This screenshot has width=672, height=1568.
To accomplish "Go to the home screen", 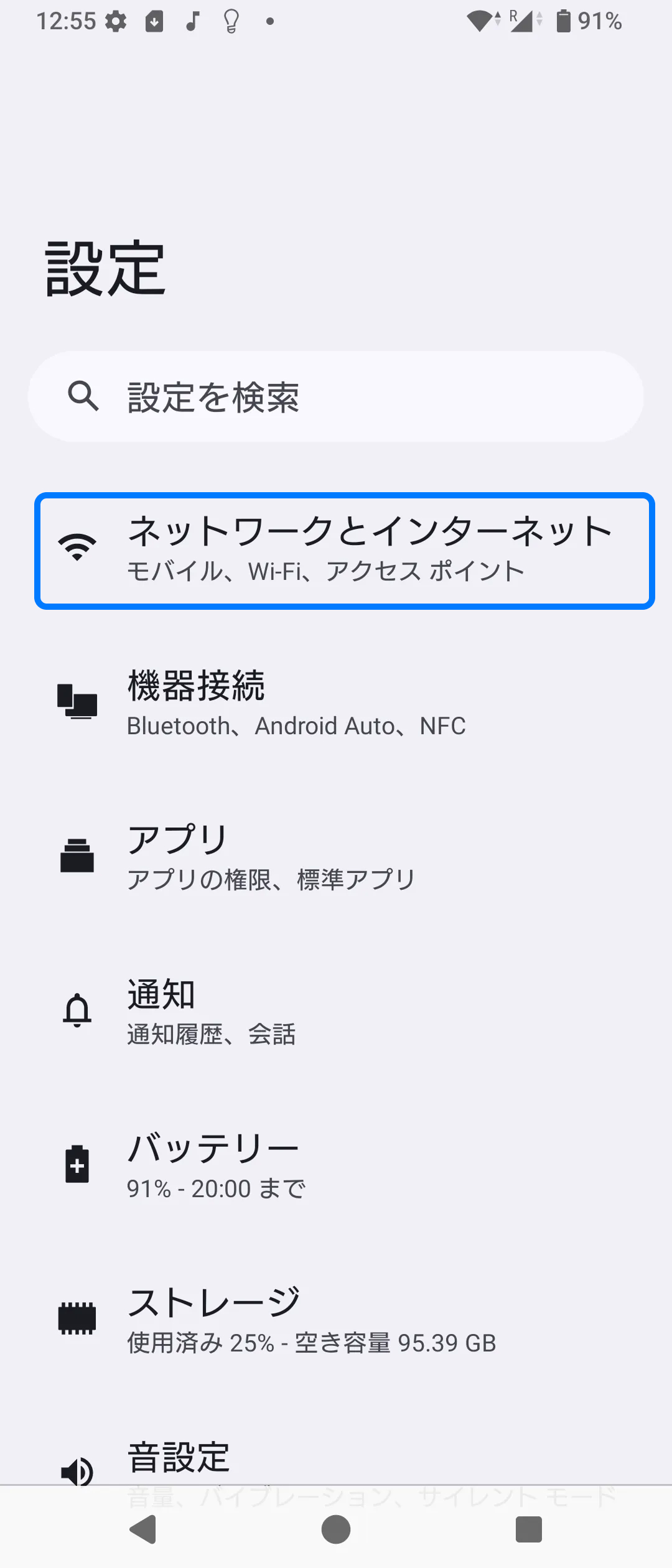I will (x=336, y=1529).
